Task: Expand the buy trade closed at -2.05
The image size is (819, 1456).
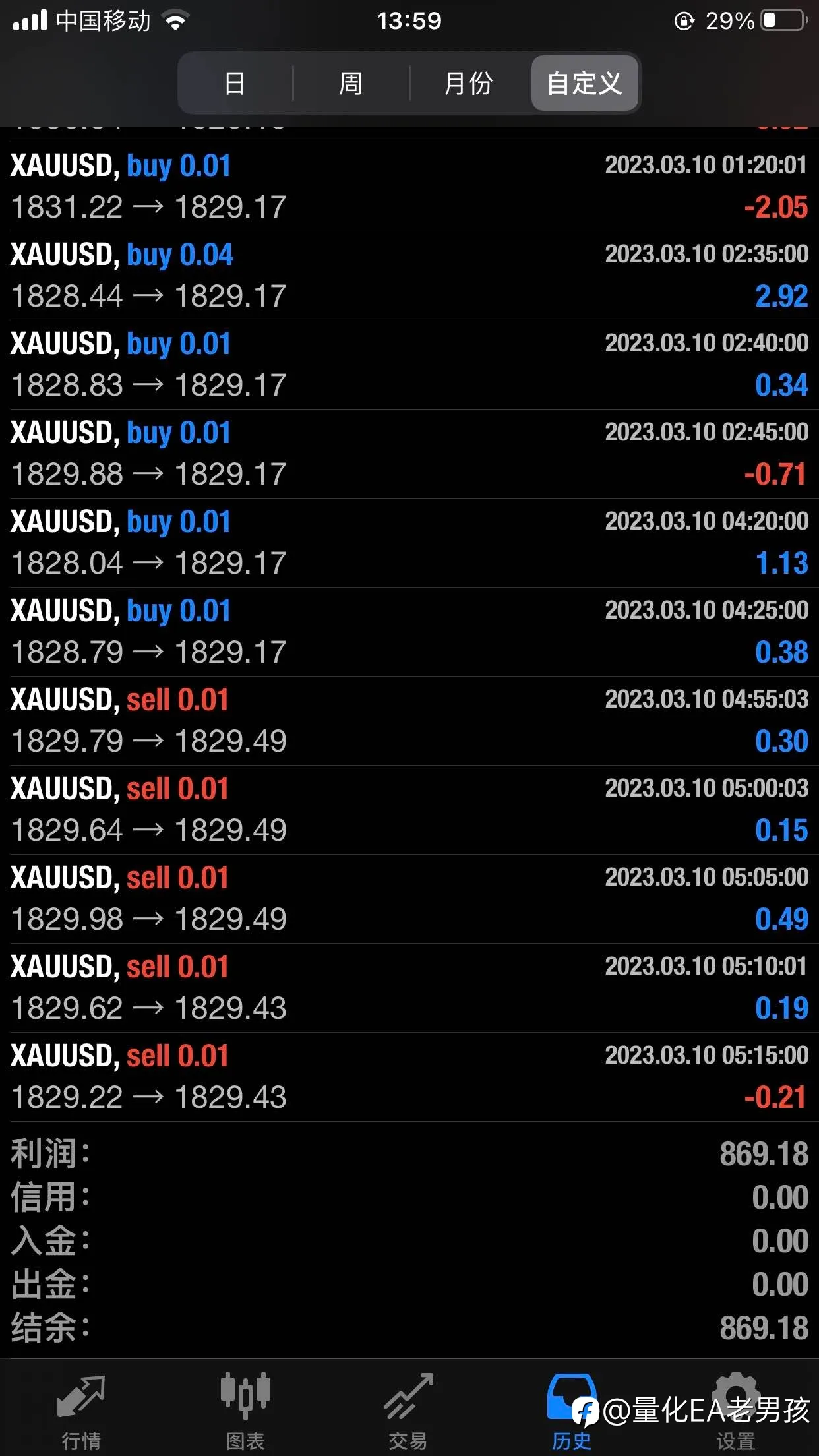Action: coord(409,187)
